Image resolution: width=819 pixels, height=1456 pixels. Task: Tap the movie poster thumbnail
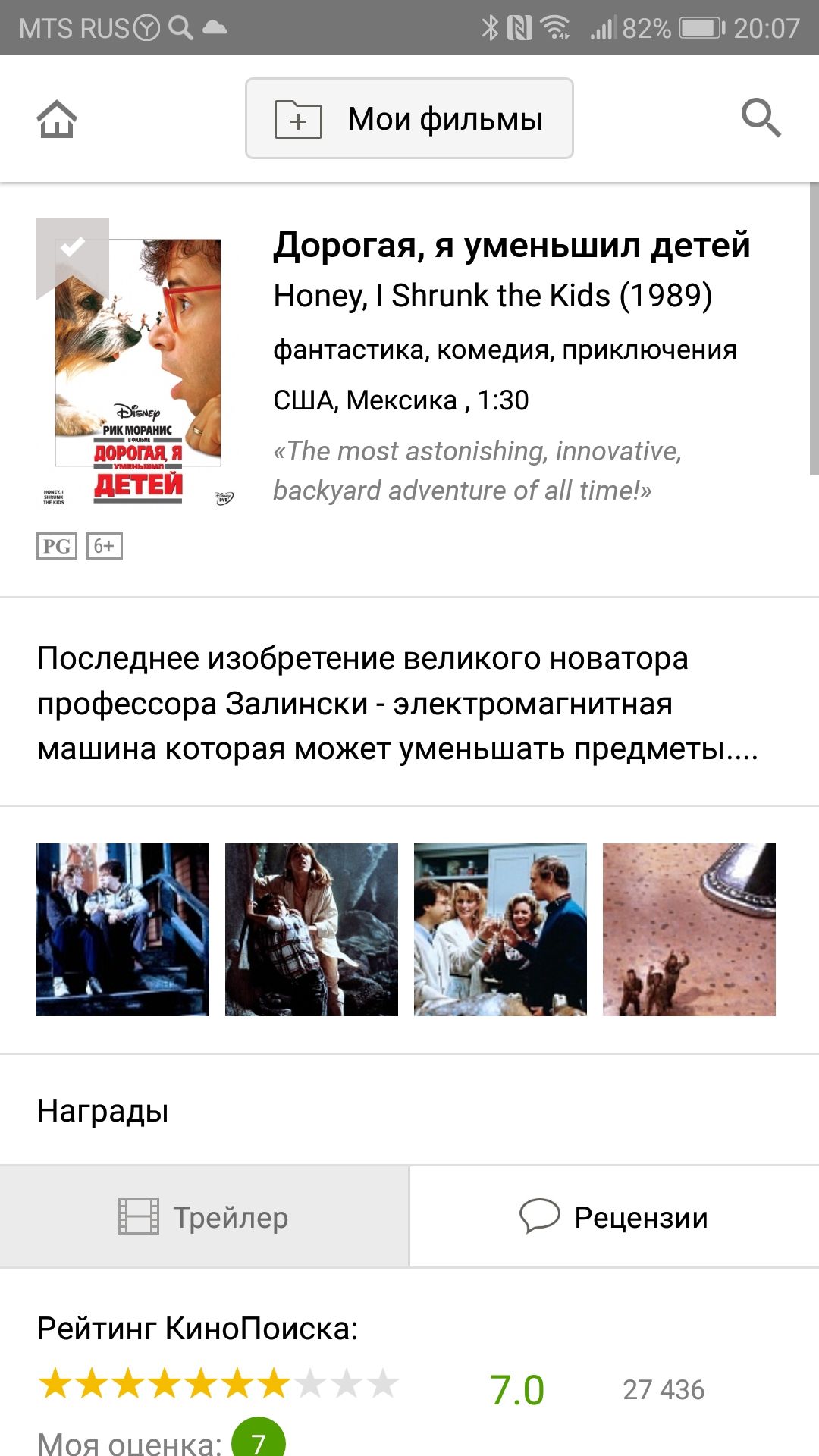tap(136, 362)
